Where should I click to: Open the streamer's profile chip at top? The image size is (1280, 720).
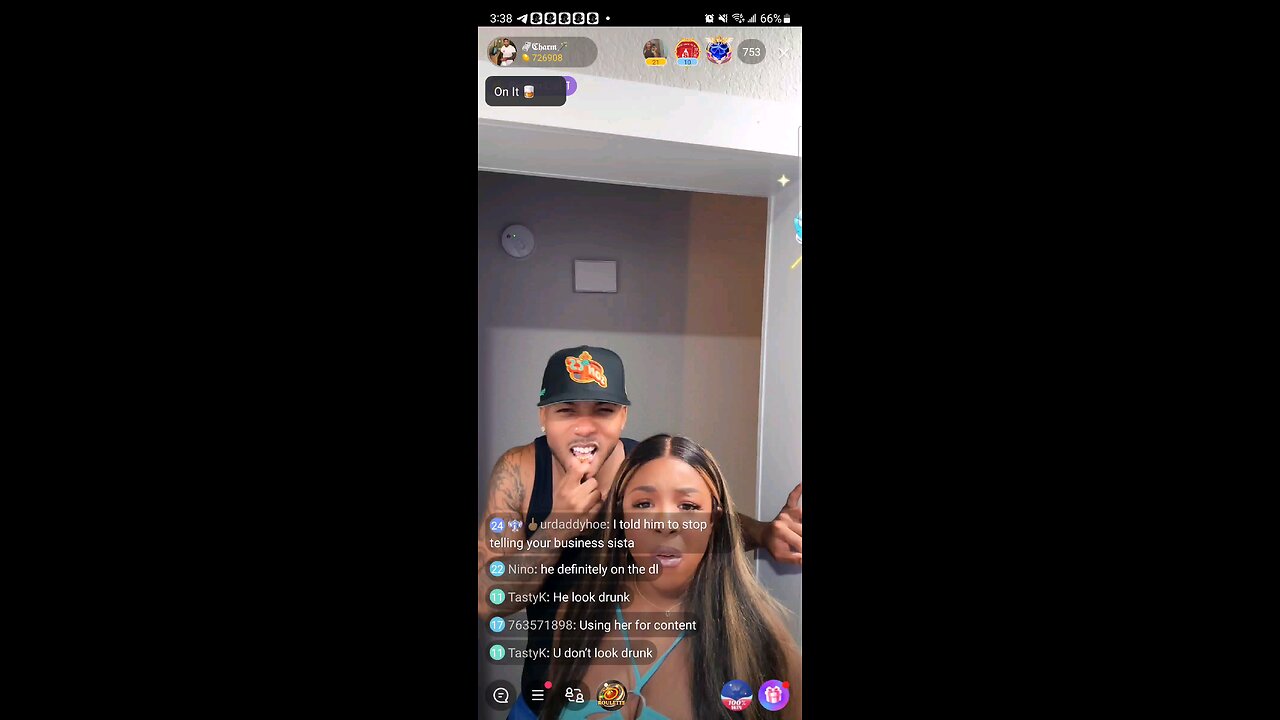click(x=540, y=52)
